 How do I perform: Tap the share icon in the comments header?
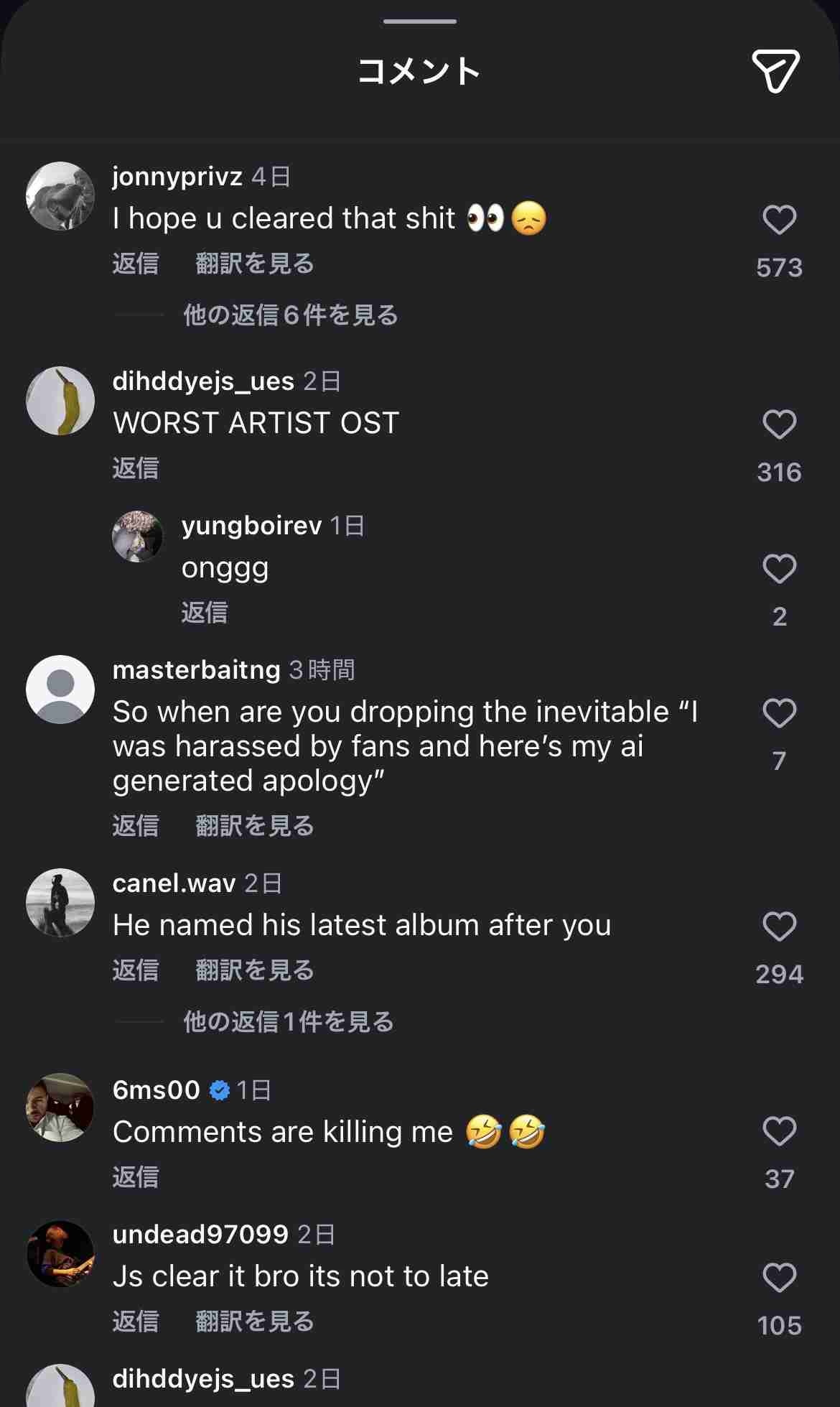[x=775, y=70]
